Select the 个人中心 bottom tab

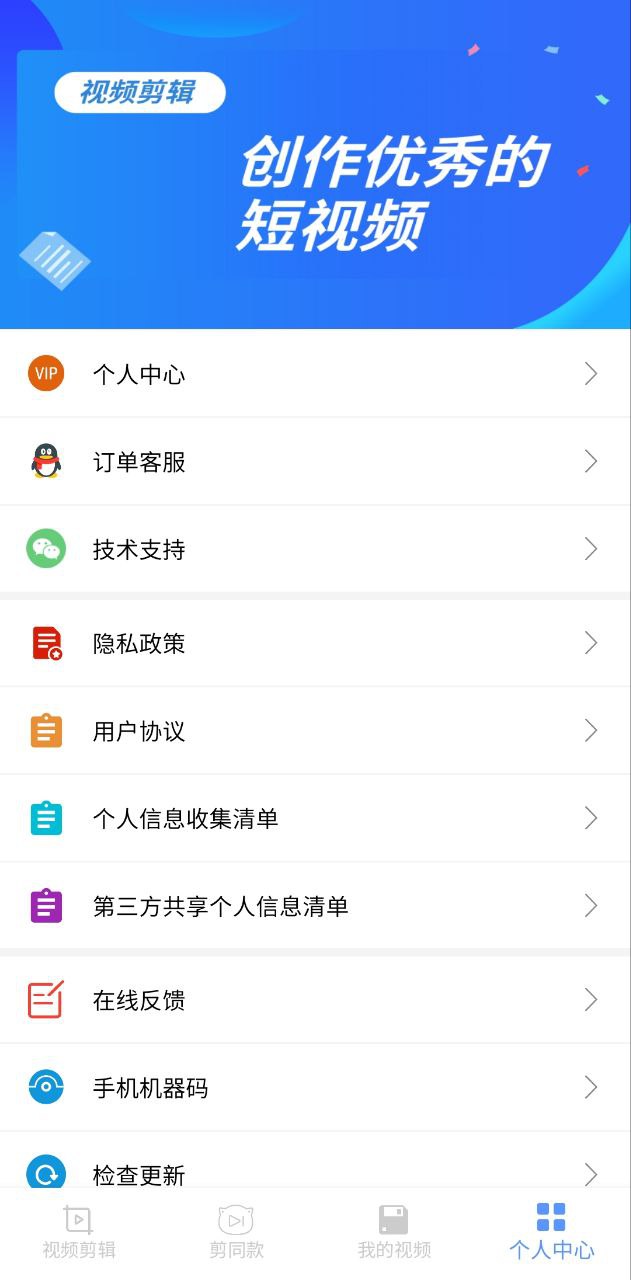click(x=551, y=1232)
